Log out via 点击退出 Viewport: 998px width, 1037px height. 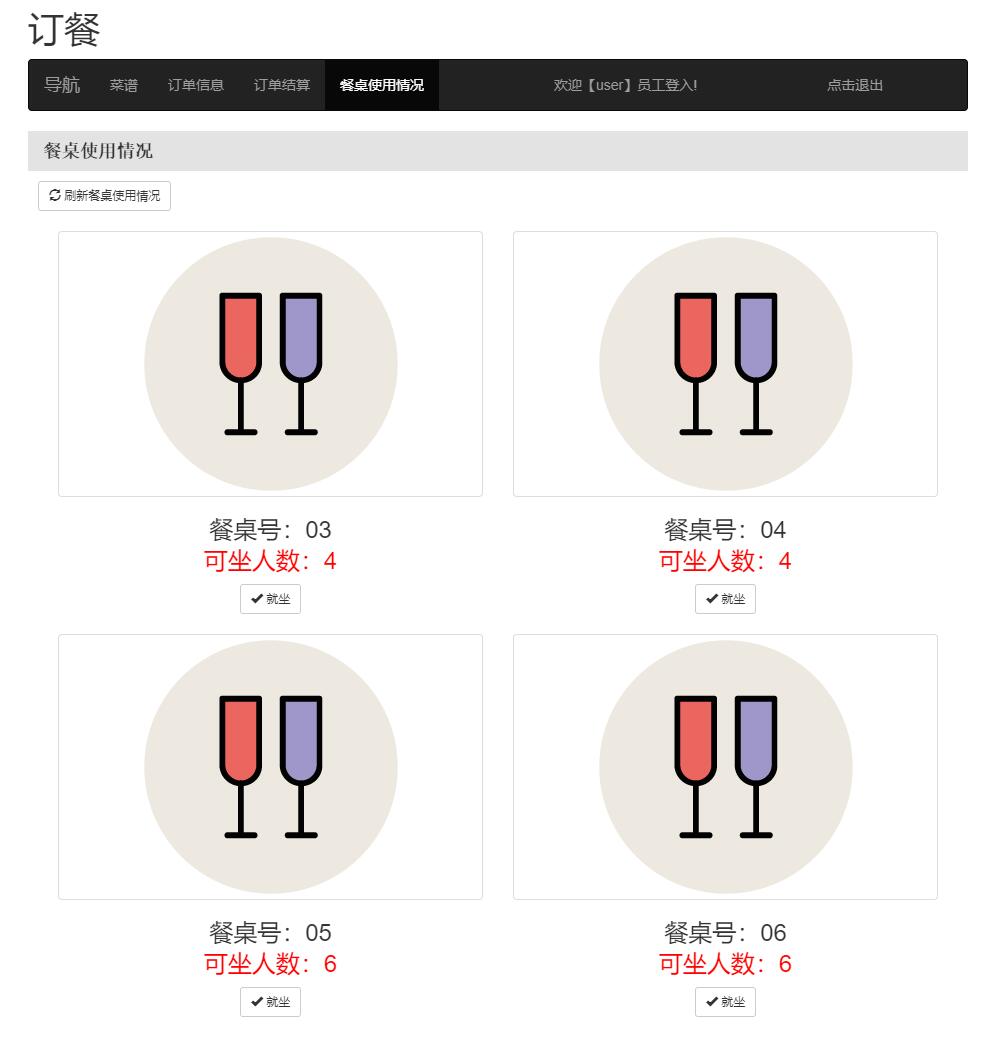[x=855, y=85]
